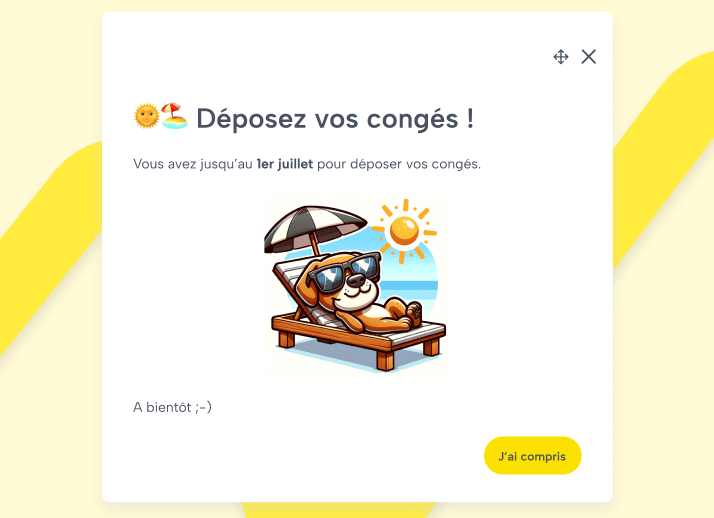Confirm with the J'ai compris button
The height and width of the screenshot is (518, 714).
point(532,456)
